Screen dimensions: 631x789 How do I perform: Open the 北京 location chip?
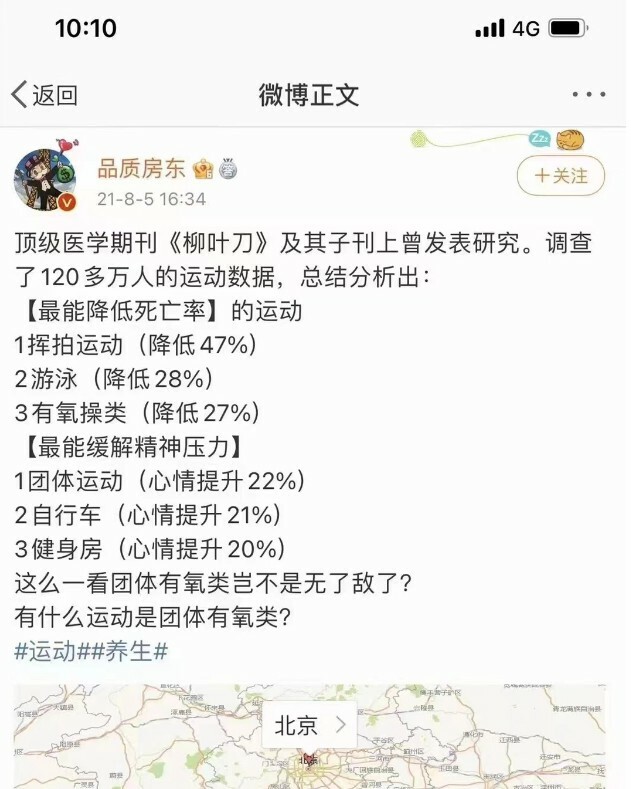pos(308,724)
